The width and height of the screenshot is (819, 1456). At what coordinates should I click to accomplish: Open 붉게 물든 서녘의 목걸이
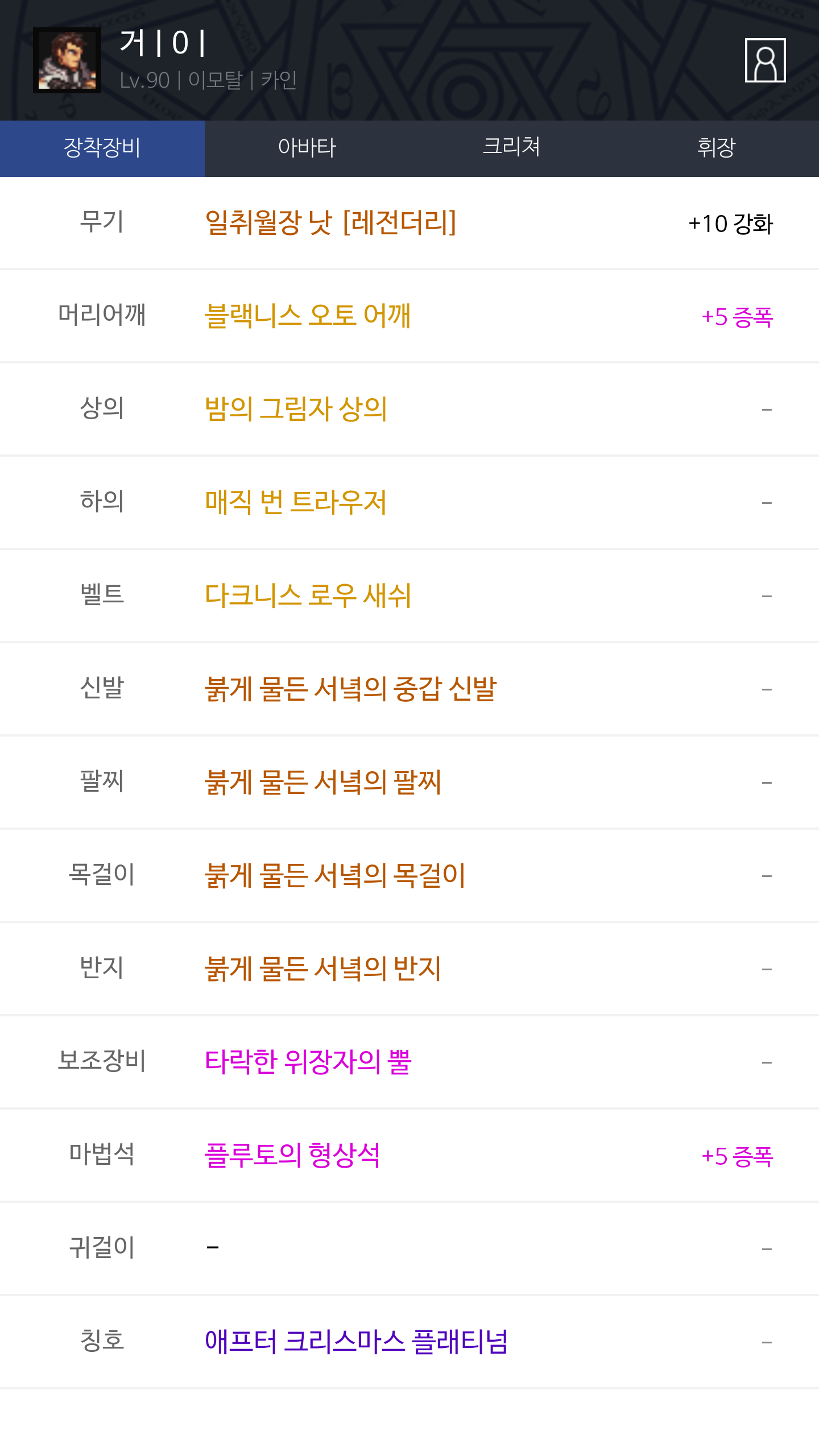coord(335,875)
